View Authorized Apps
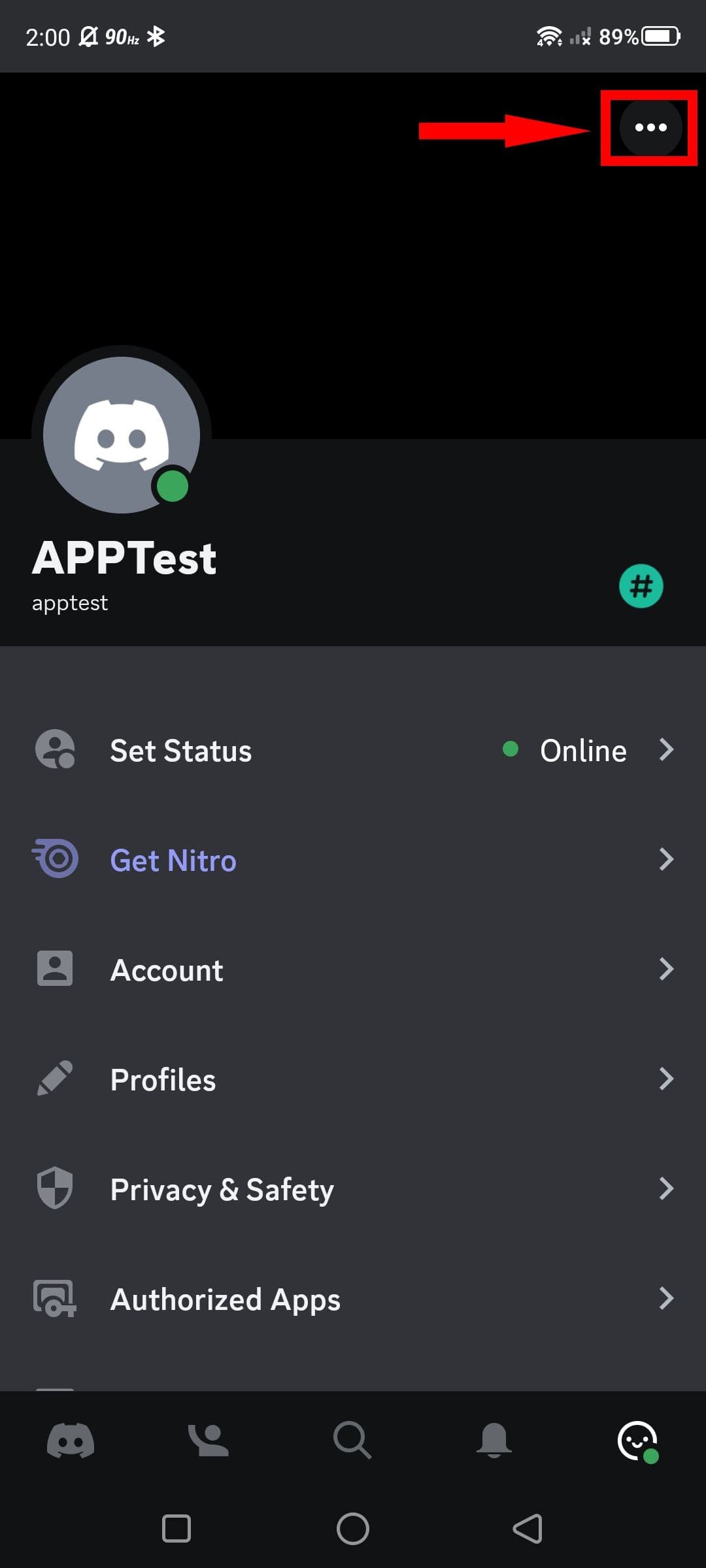The image size is (706, 1568). (x=353, y=1299)
